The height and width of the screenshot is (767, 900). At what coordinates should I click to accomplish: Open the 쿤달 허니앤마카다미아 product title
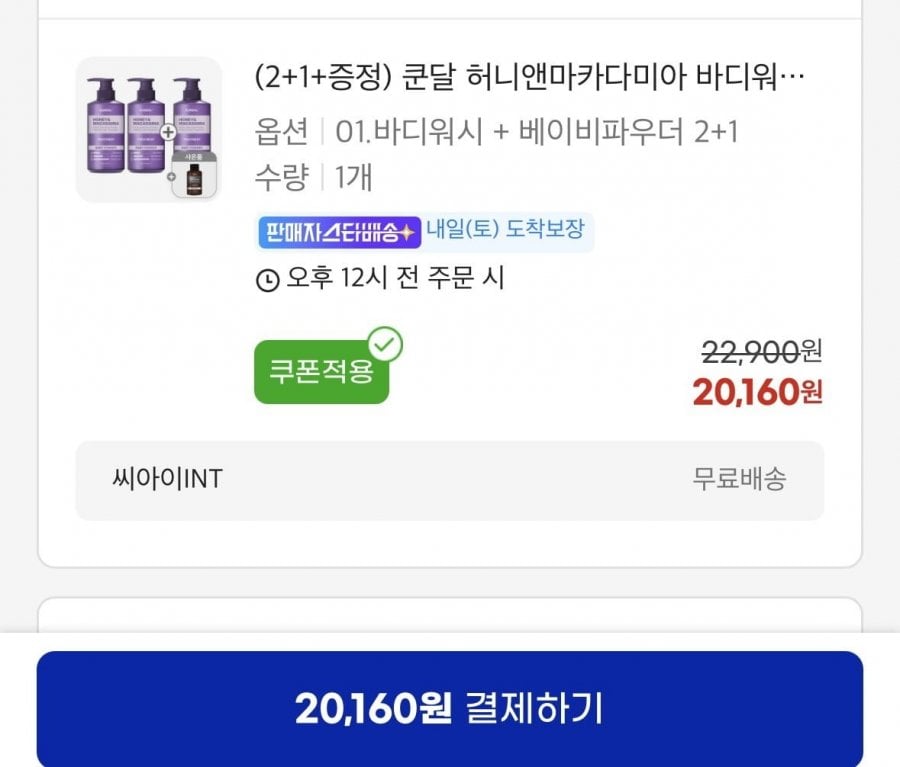[x=529, y=76]
